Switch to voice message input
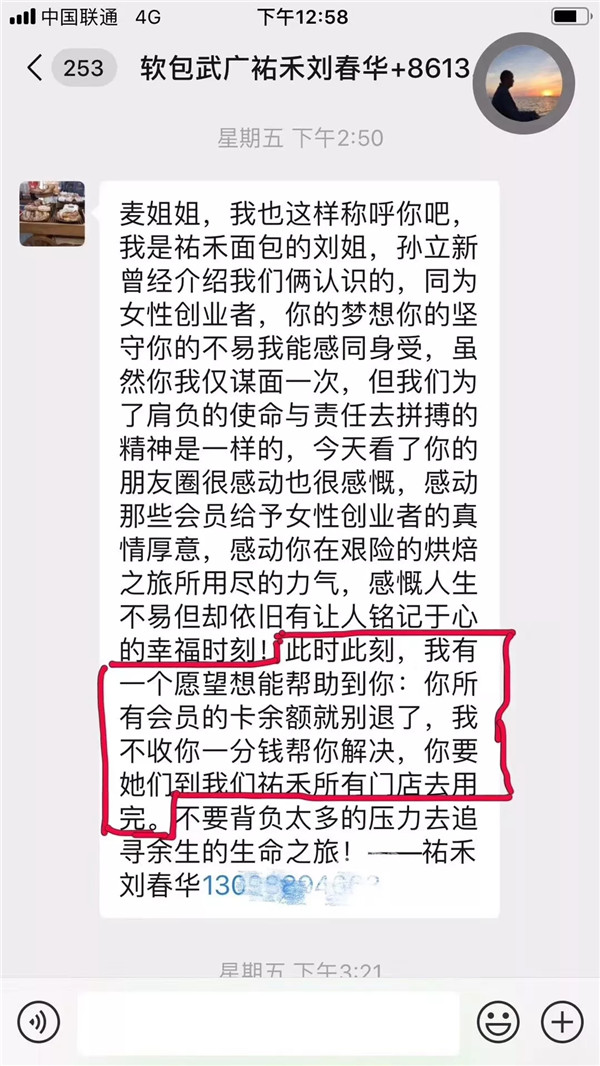This screenshot has height=1066, width=600. [x=38, y=1021]
